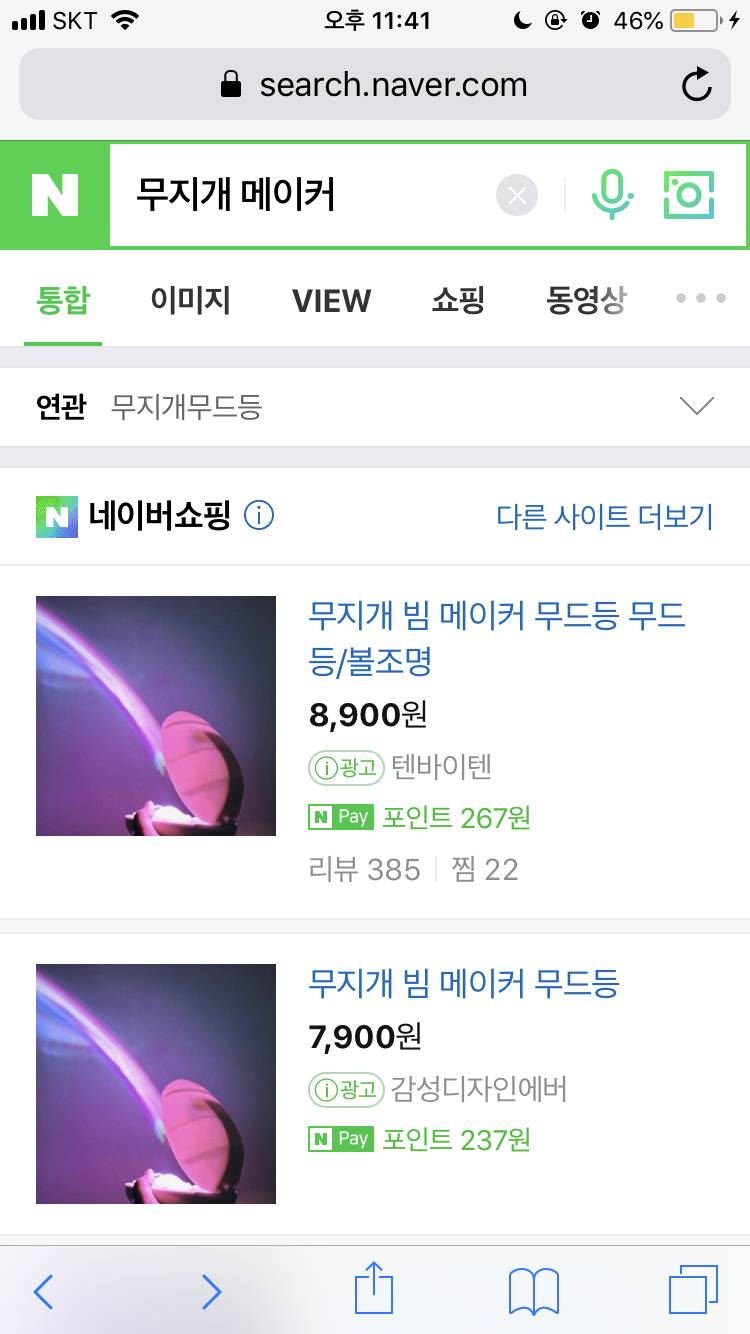Image resolution: width=750 pixels, height=1334 pixels.
Task: Expand the 무지개무드등 related searches chevron
Action: click(x=695, y=406)
